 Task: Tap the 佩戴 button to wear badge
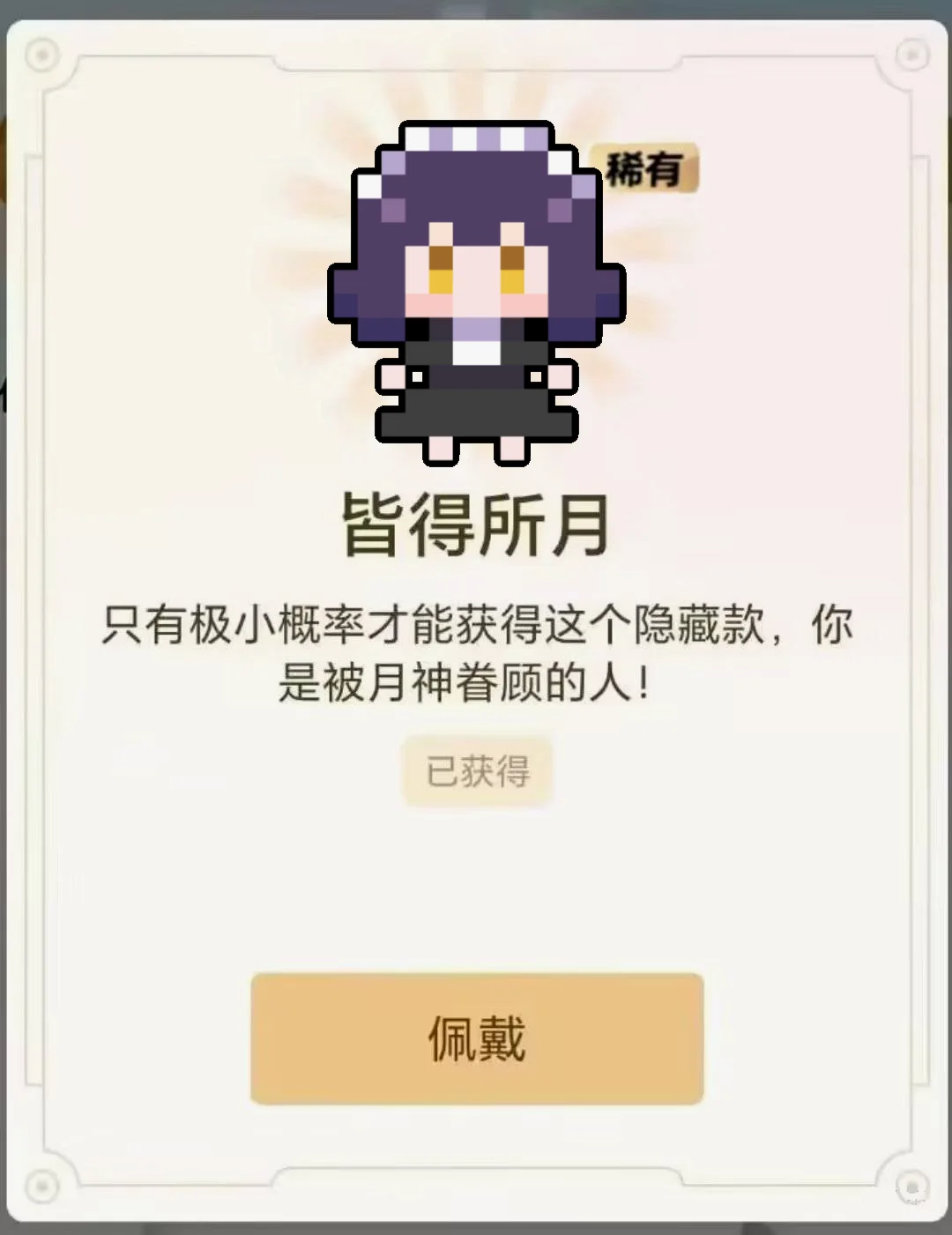click(476, 1038)
